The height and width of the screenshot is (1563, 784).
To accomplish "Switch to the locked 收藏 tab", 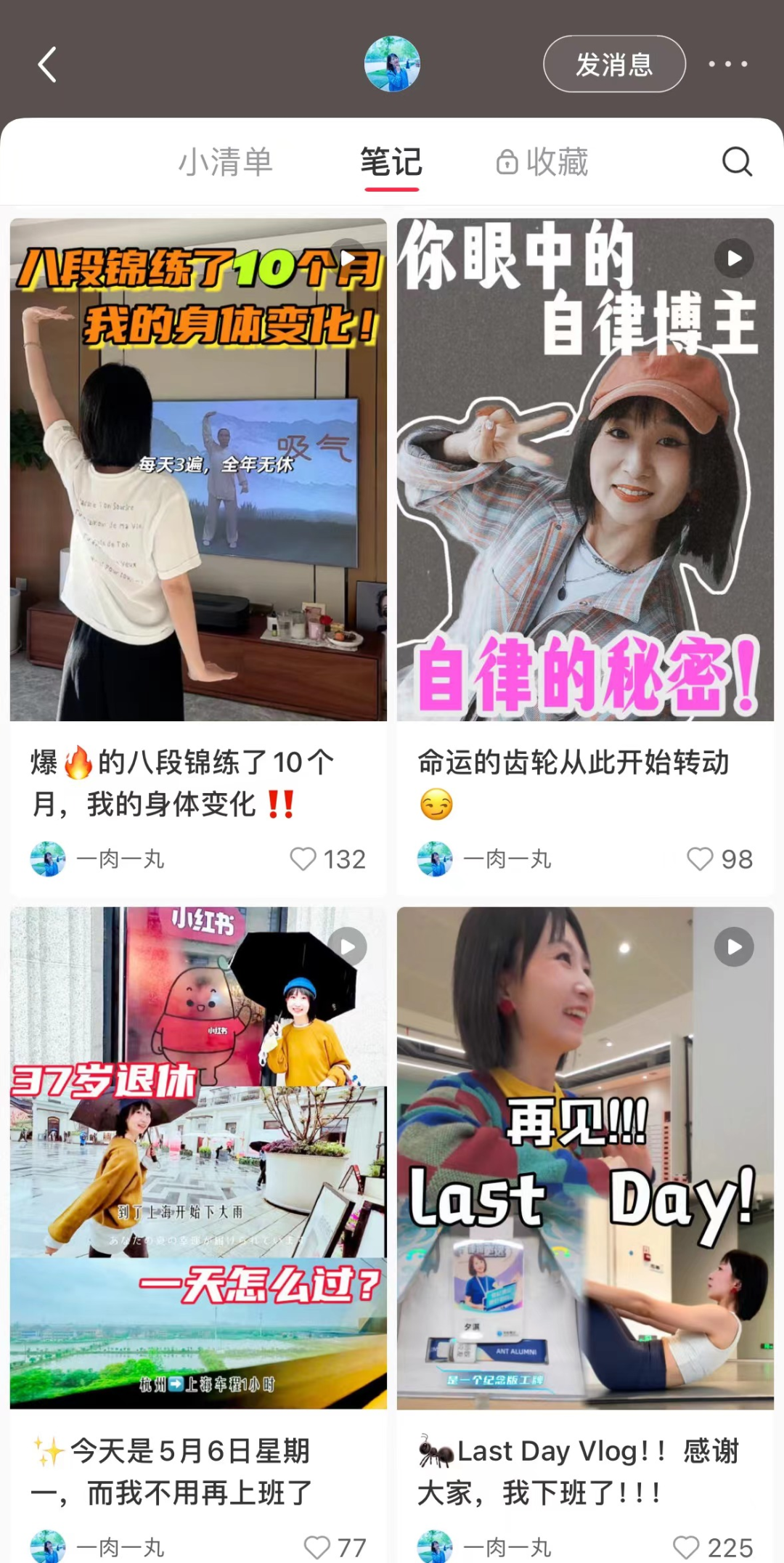I will (542, 162).
